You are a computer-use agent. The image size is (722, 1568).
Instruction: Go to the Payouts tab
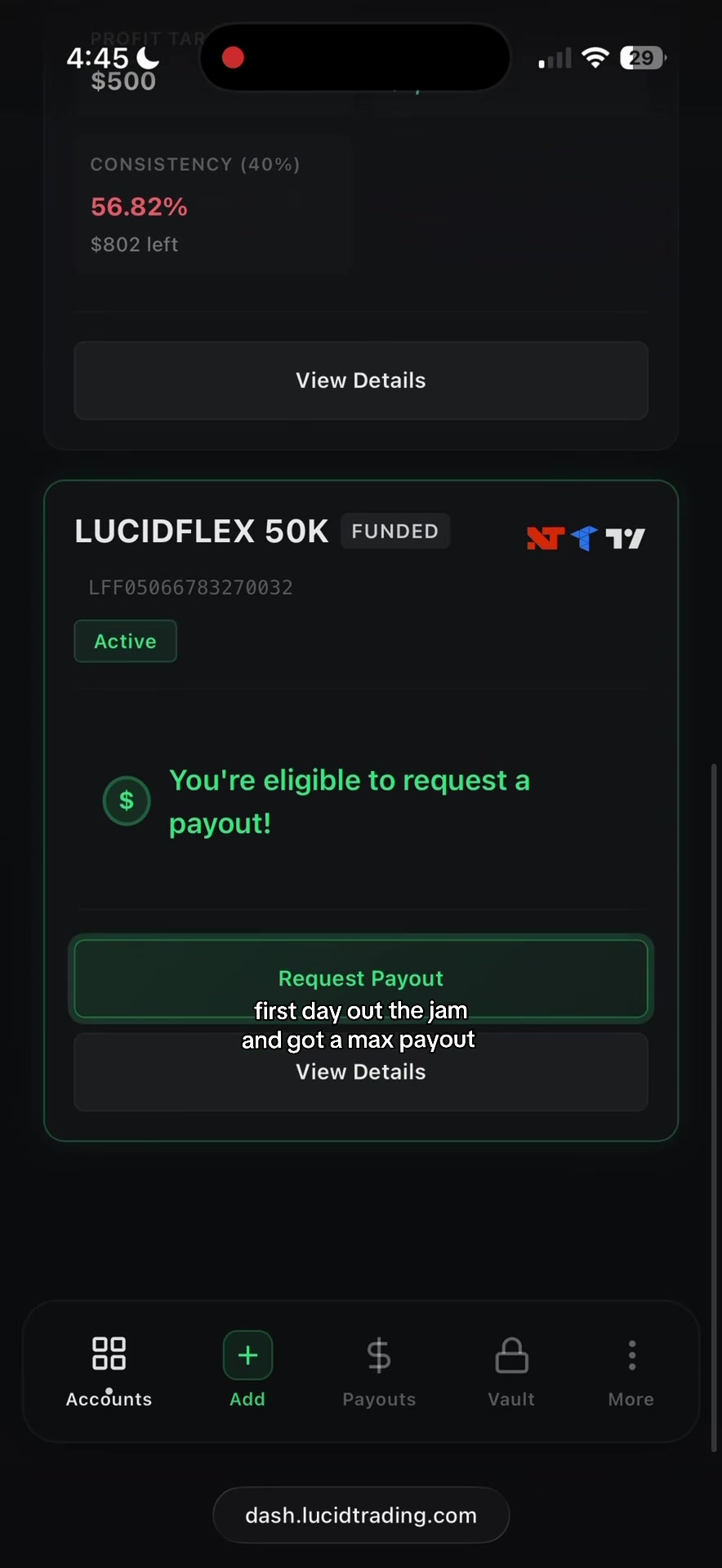tap(379, 1372)
